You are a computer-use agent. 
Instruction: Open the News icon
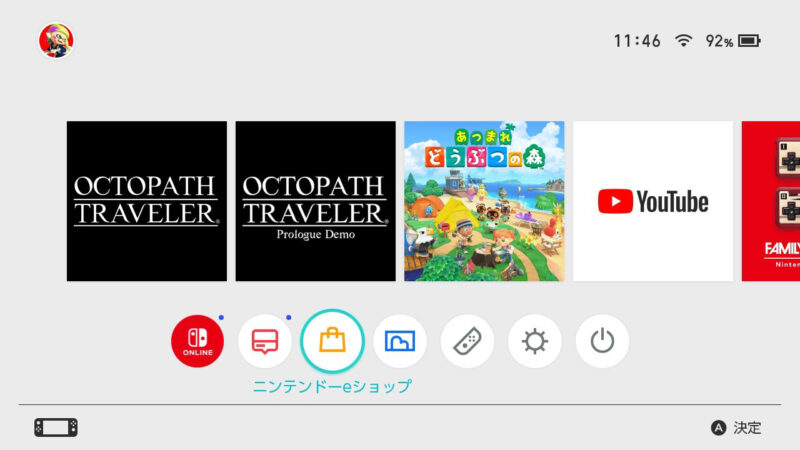coord(264,341)
